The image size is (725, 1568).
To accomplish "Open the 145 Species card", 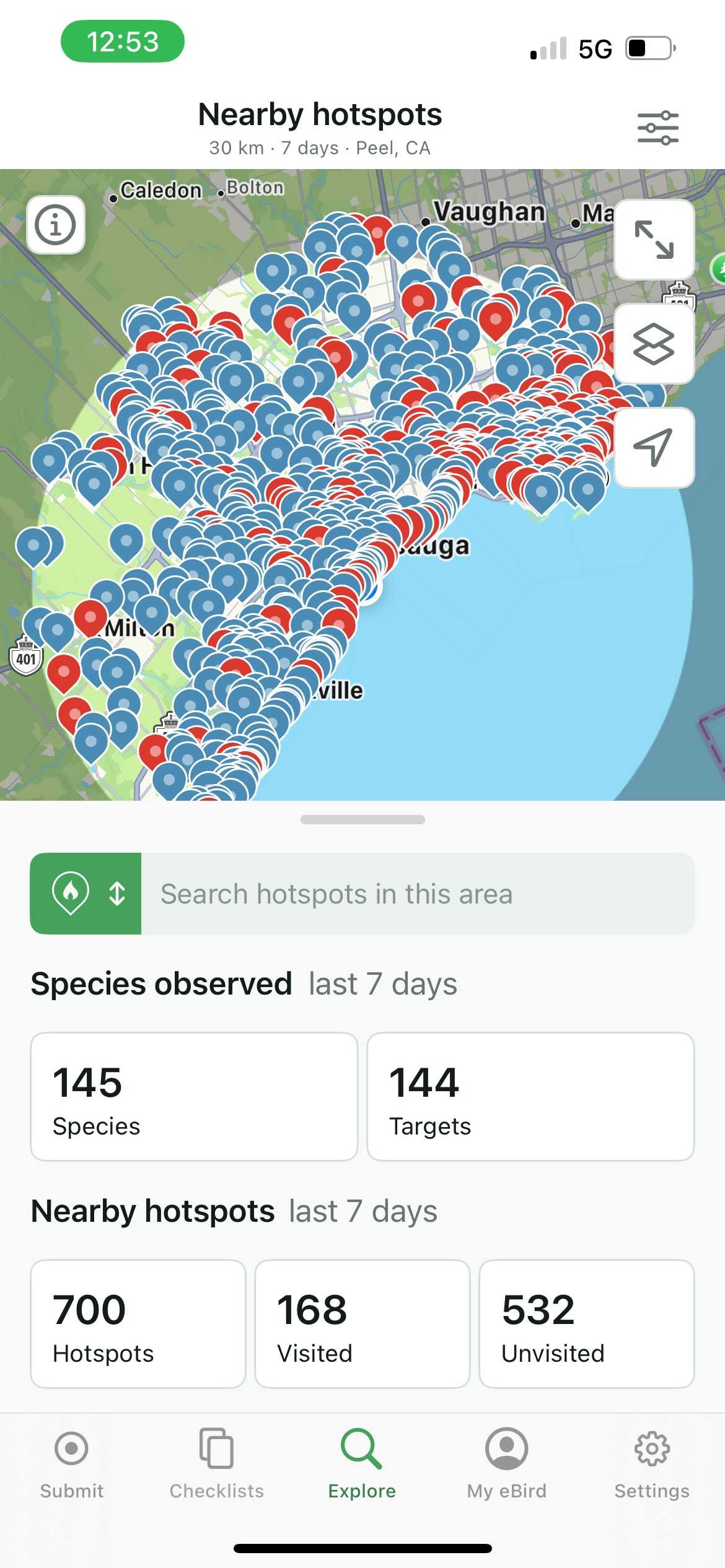I will 194,1096.
